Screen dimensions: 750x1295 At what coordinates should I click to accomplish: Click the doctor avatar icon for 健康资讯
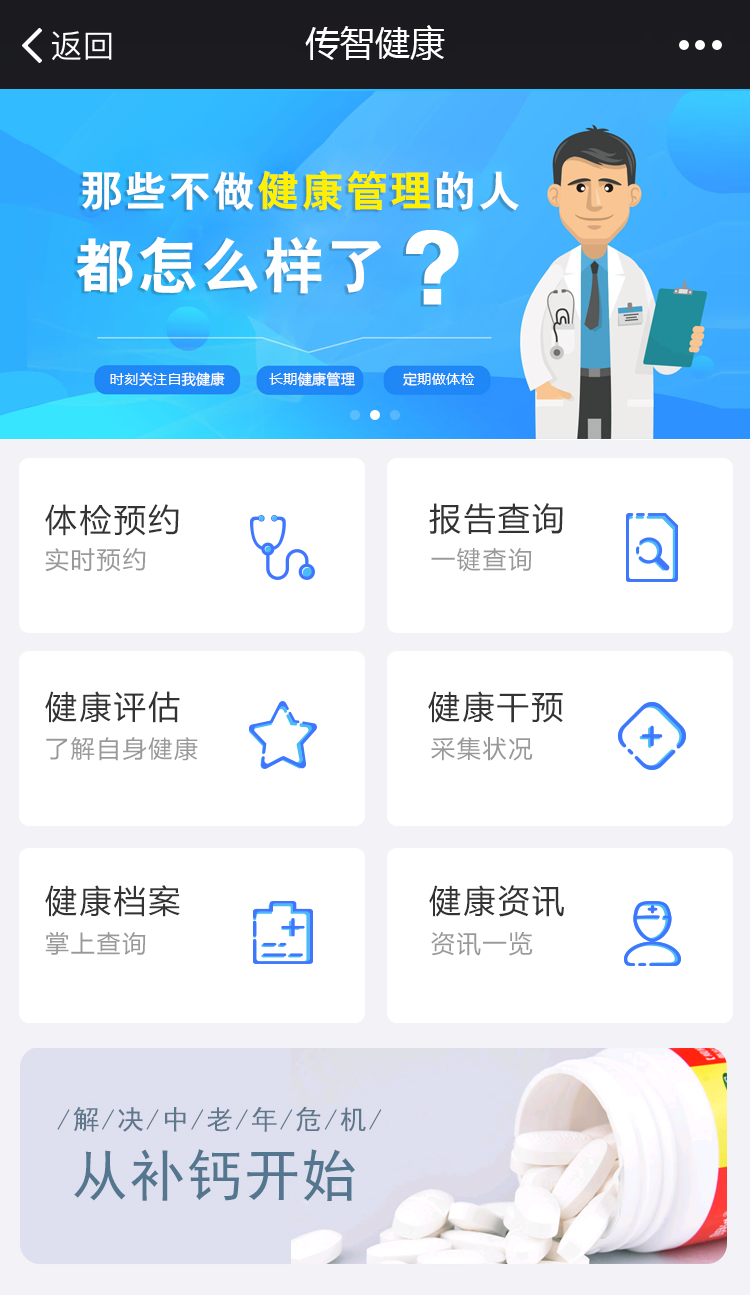tap(652, 930)
